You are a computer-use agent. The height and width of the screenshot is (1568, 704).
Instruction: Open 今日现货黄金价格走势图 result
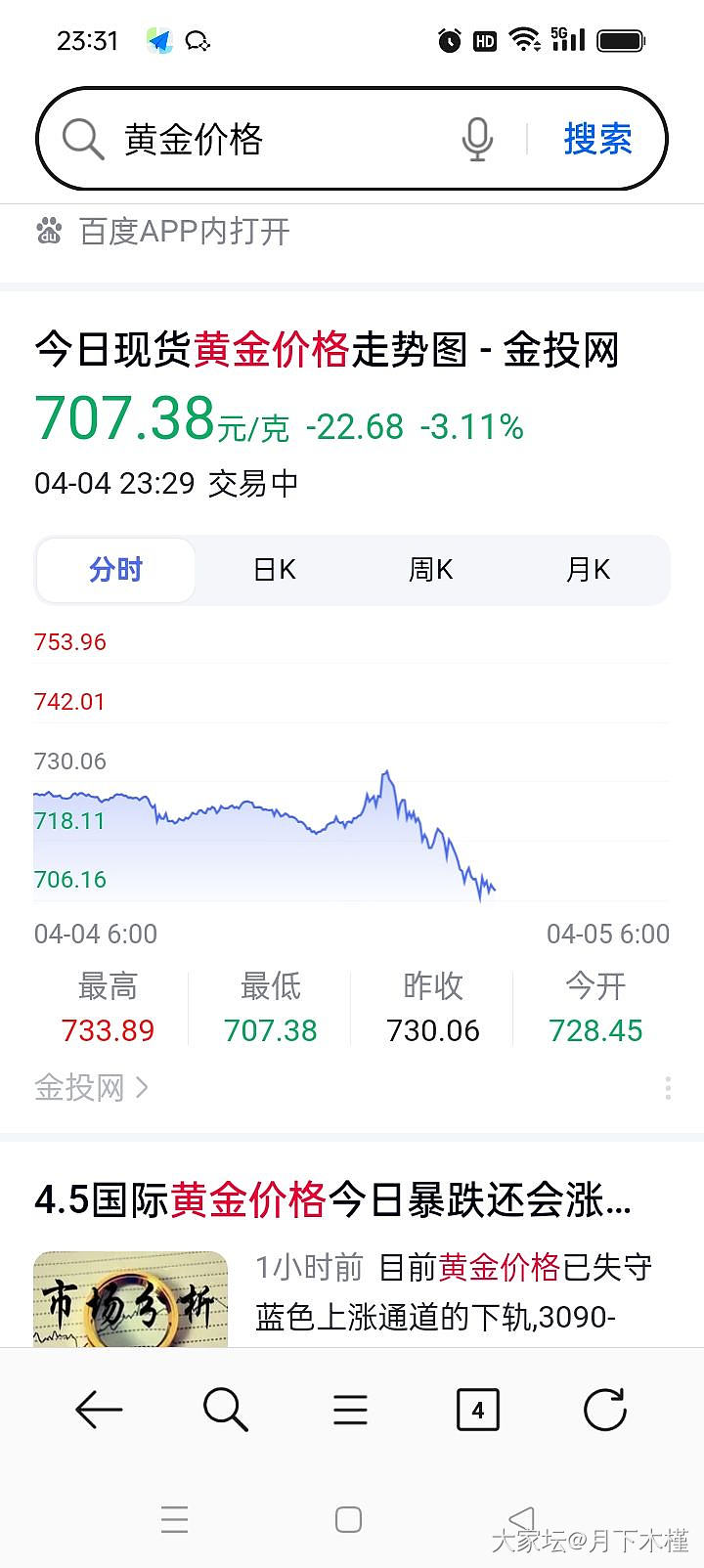[327, 350]
